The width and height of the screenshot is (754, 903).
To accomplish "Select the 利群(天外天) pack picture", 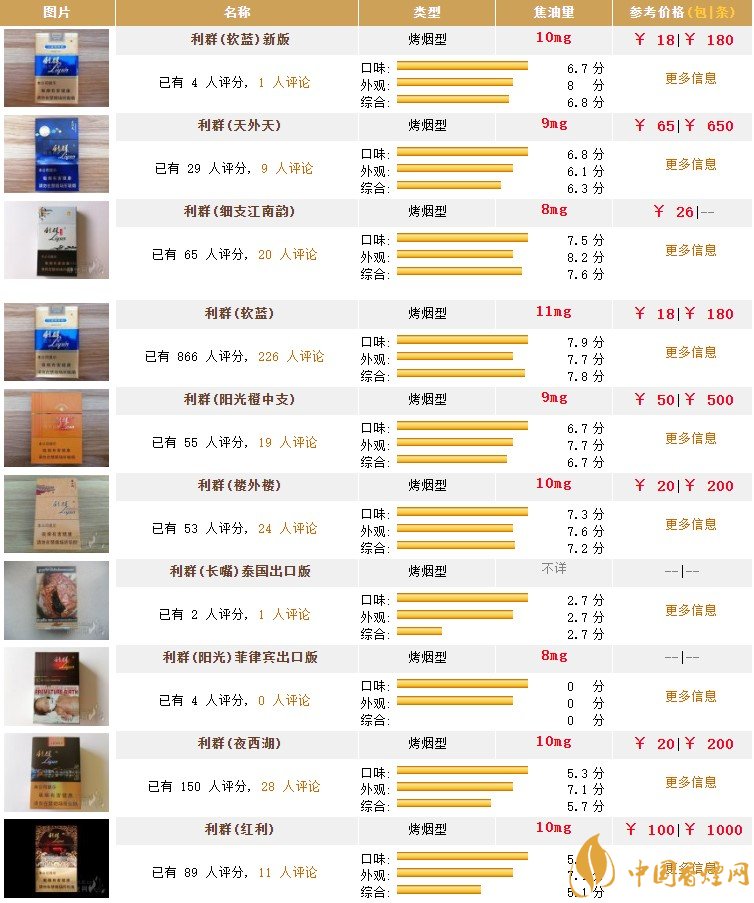I will pyautogui.click(x=55, y=155).
